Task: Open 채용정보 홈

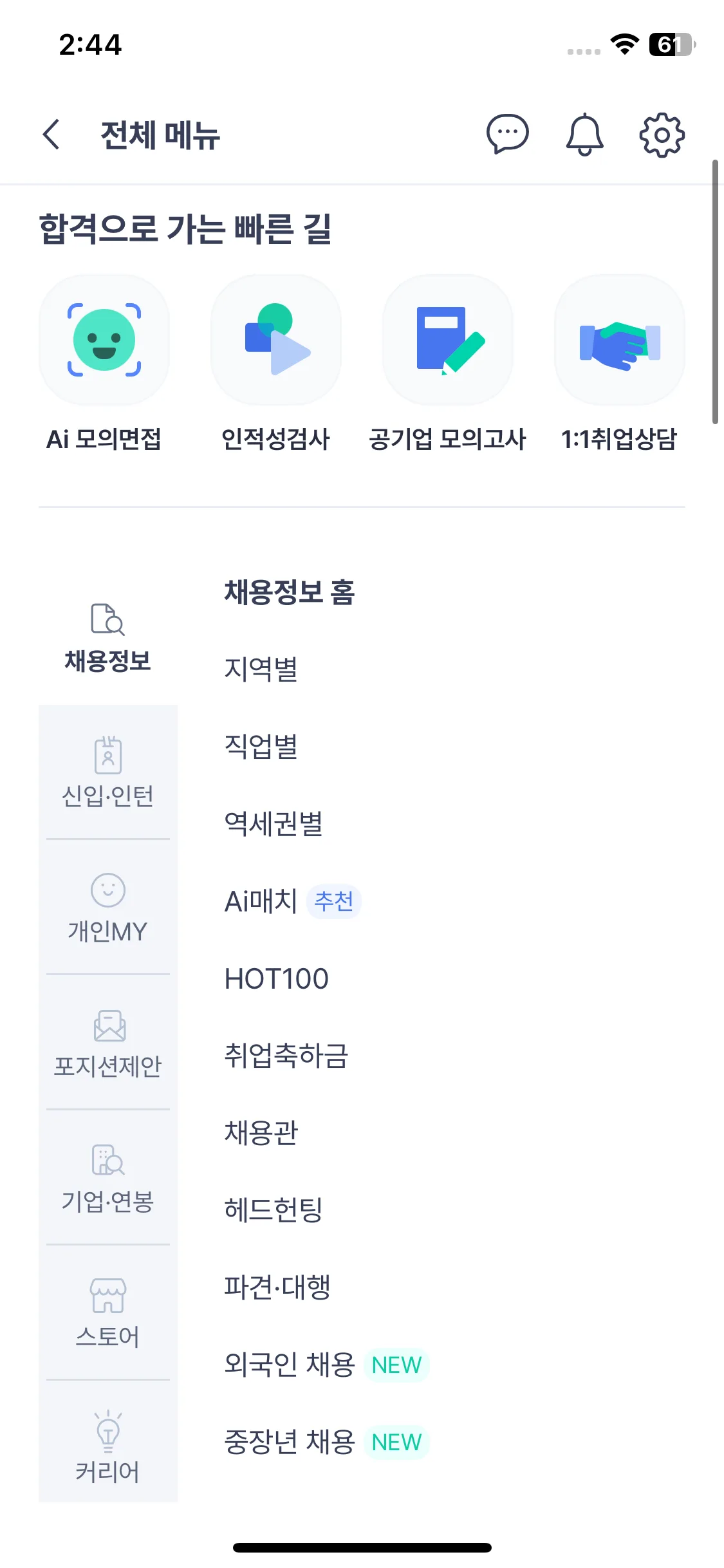Action: pyautogui.click(x=289, y=592)
